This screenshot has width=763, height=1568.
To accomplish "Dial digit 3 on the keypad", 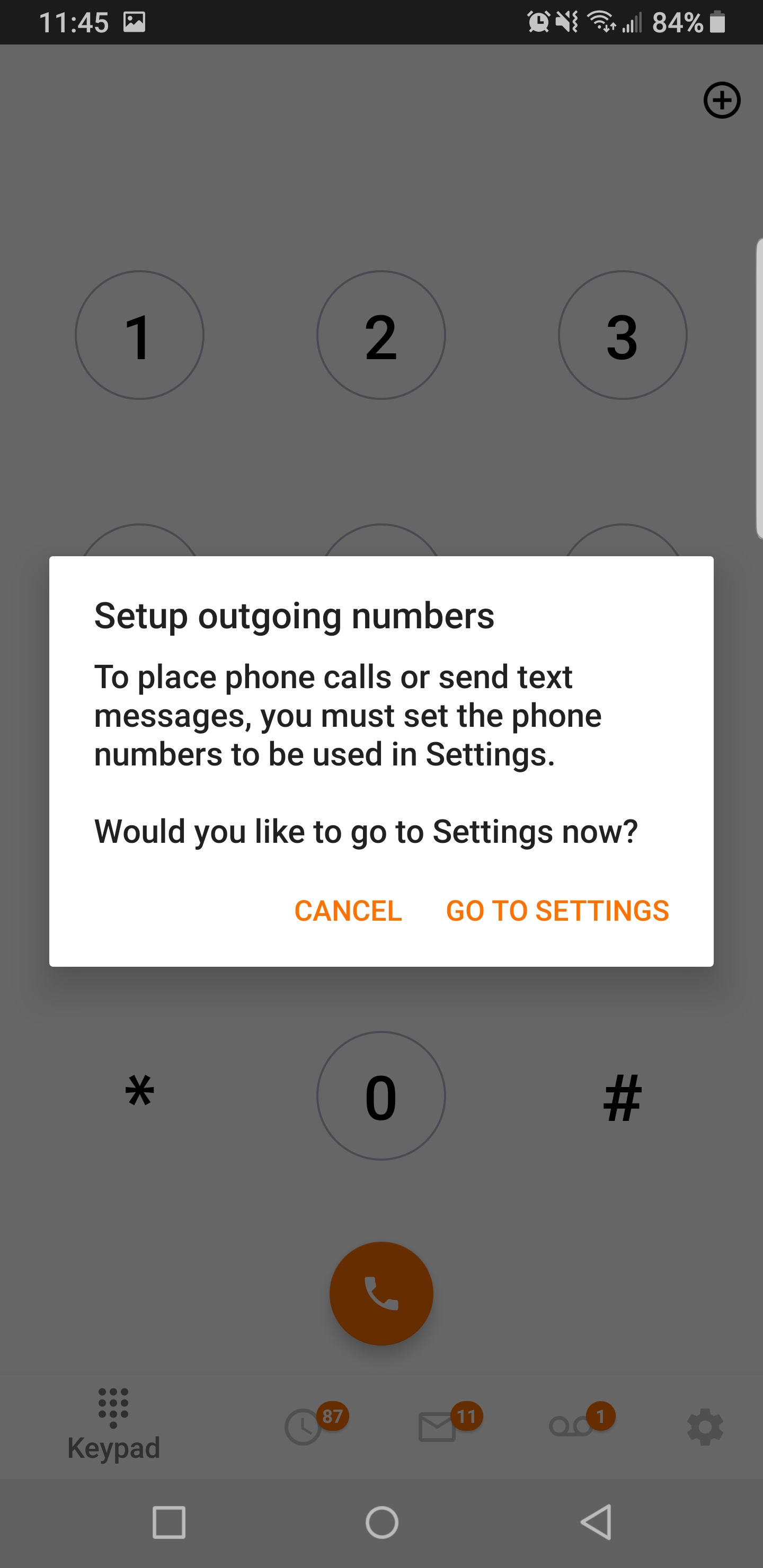I will (623, 335).
